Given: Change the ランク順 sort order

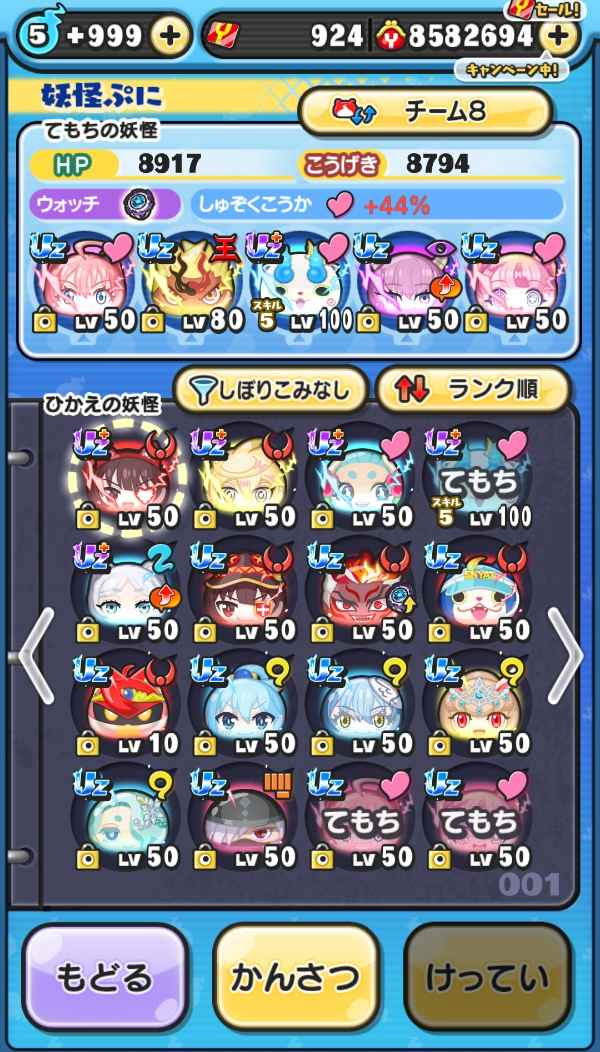Looking at the screenshot, I should coord(472,390).
